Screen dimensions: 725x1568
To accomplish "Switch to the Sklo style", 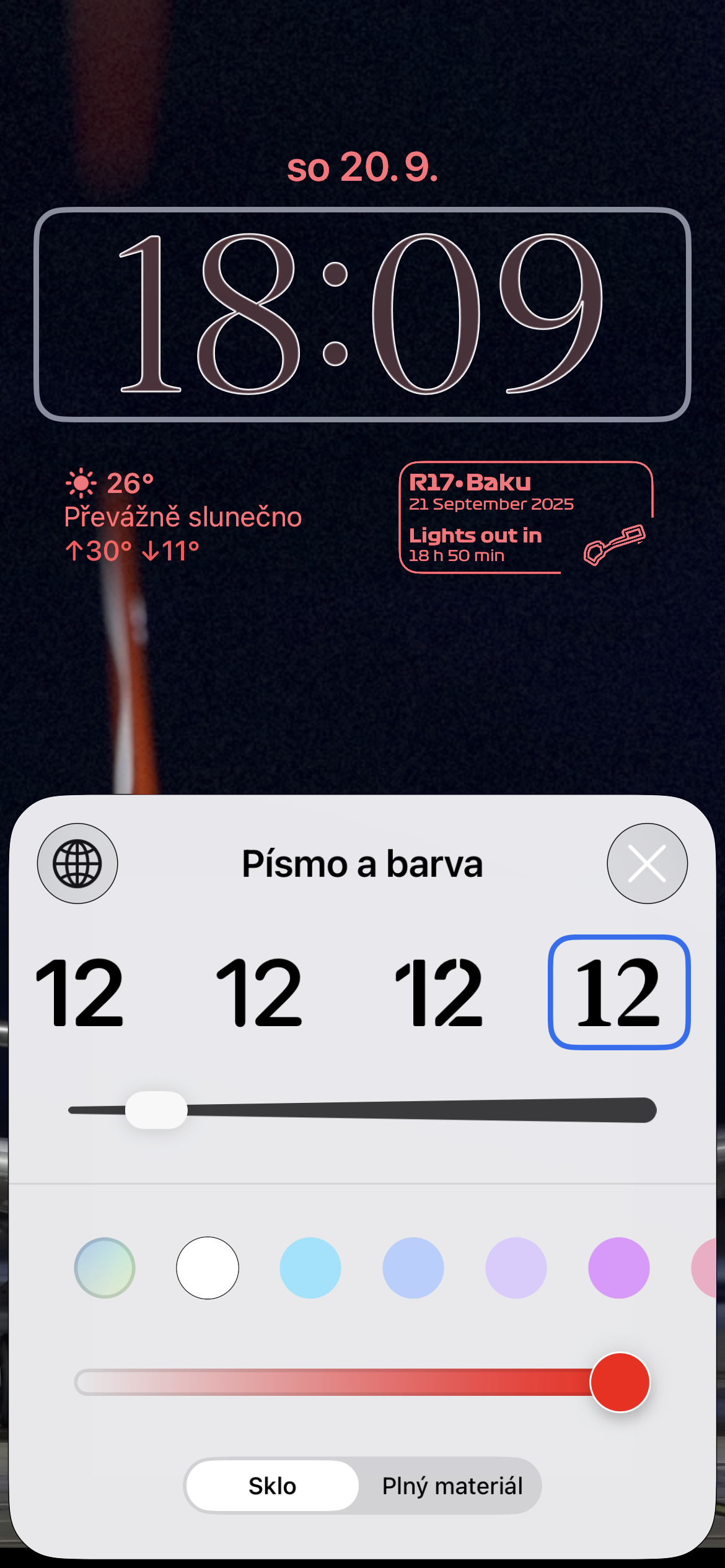I will click(x=273, y=1486).
